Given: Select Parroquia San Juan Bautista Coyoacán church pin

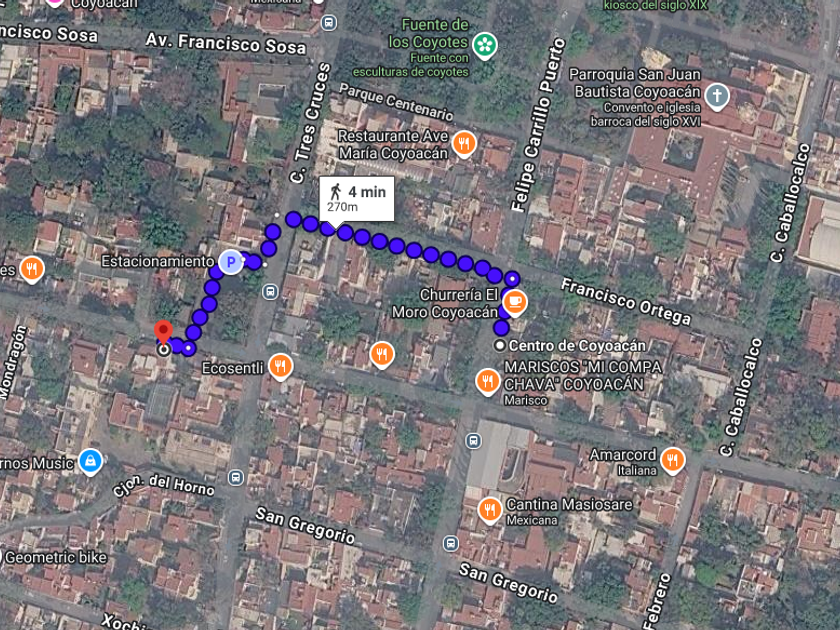Looking at the screenshot, I should tap(717, 96).
